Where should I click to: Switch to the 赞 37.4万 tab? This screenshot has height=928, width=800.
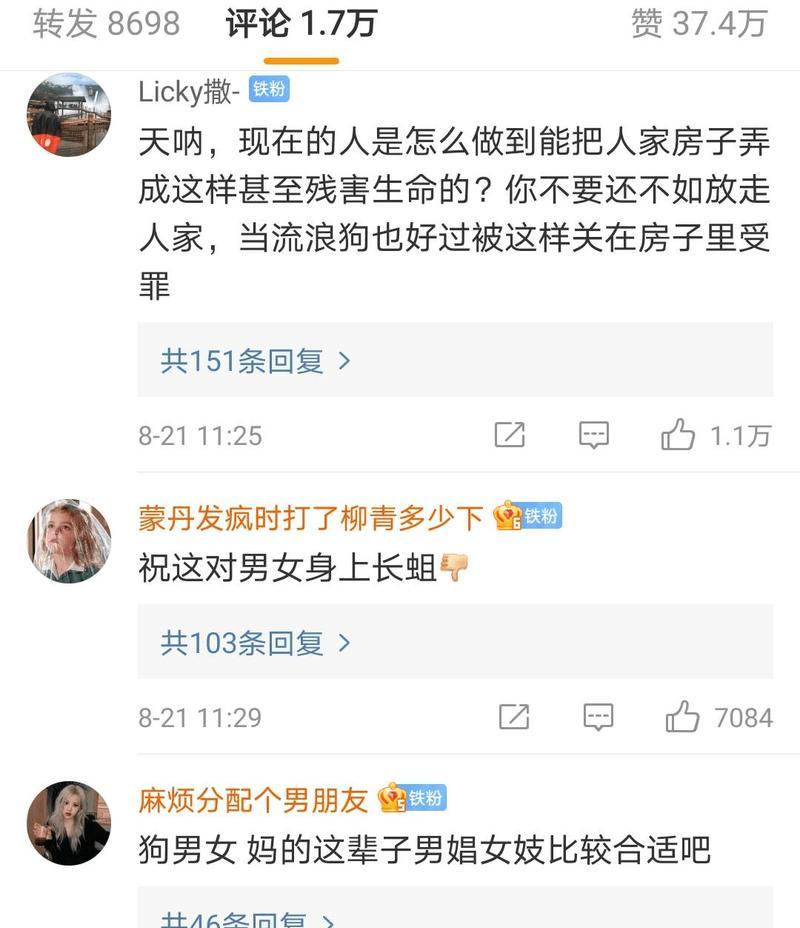[x=698, y=24]
